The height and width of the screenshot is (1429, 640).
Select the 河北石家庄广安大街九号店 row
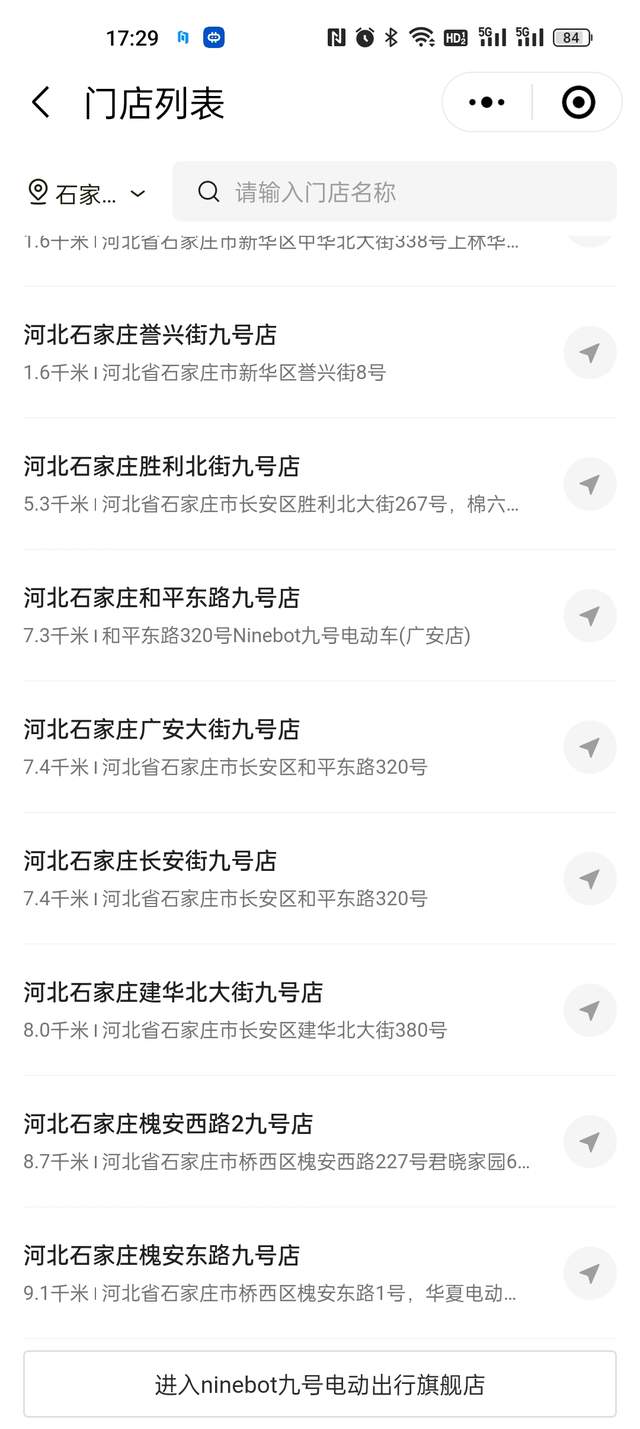(270, 747)
